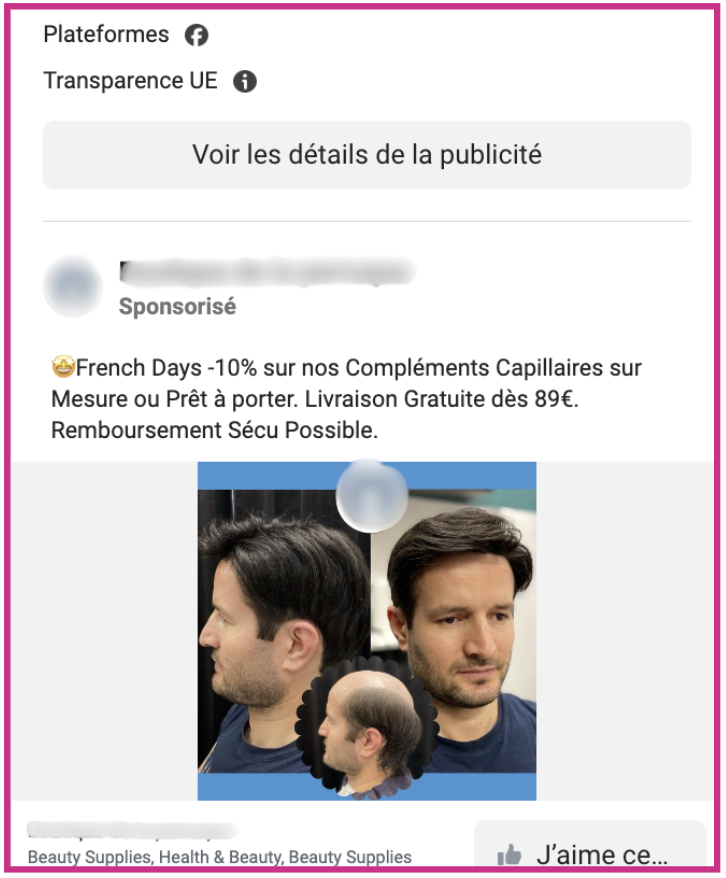Open the sponsored advertiser's profile picture
The image size is (726, 878).
72,286
